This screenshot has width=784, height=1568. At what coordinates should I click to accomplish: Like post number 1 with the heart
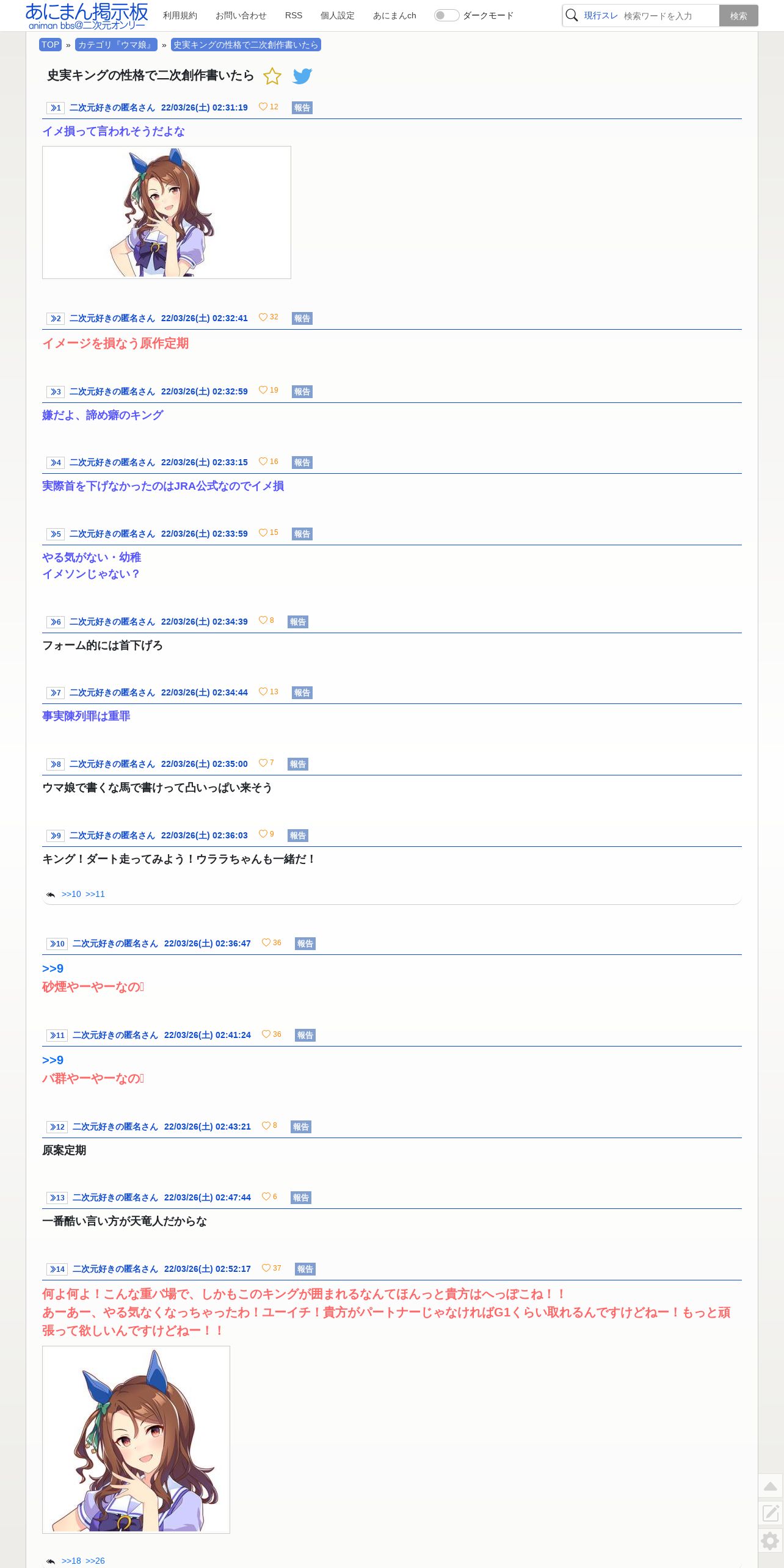(x=263, y=107)
